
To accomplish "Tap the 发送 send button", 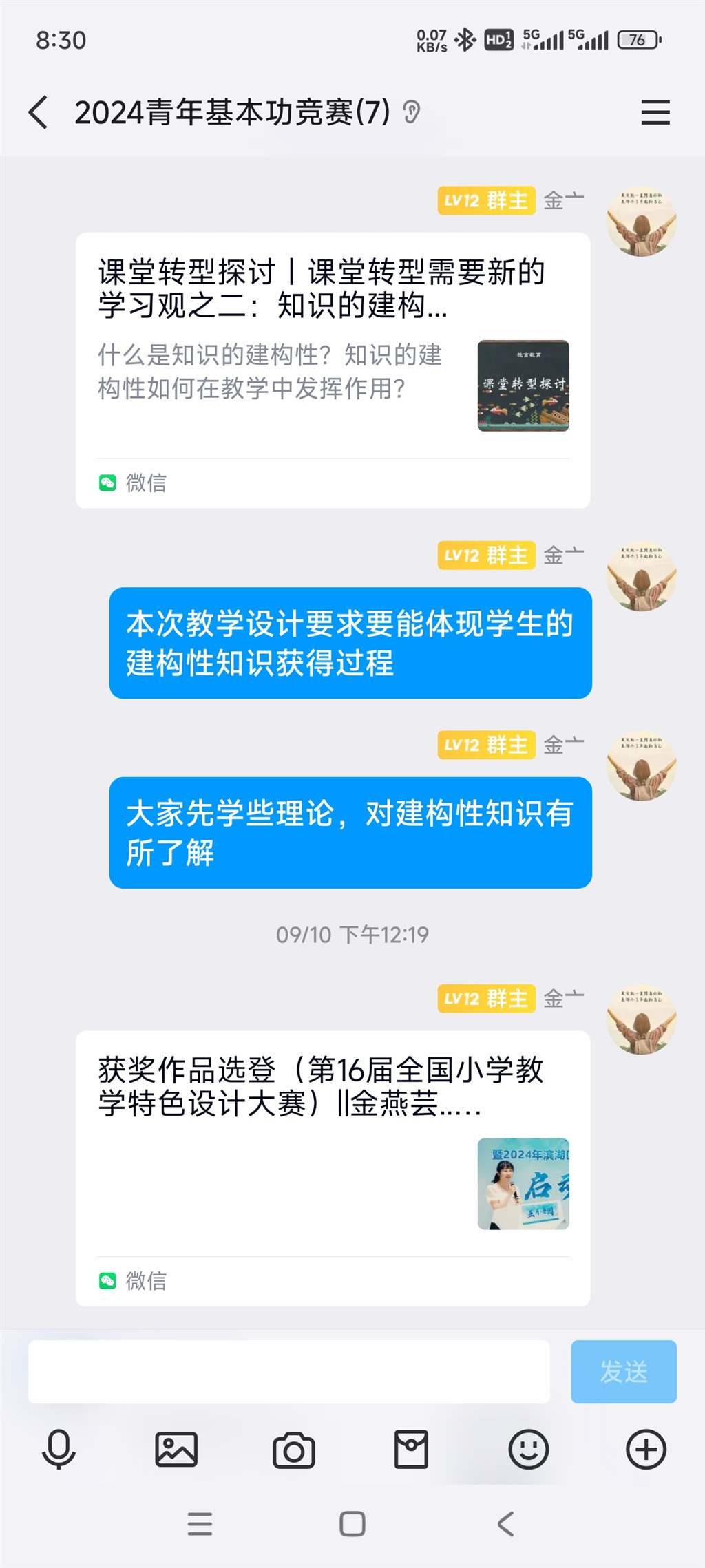I will pyautogui.click(x=623, y=1371).
